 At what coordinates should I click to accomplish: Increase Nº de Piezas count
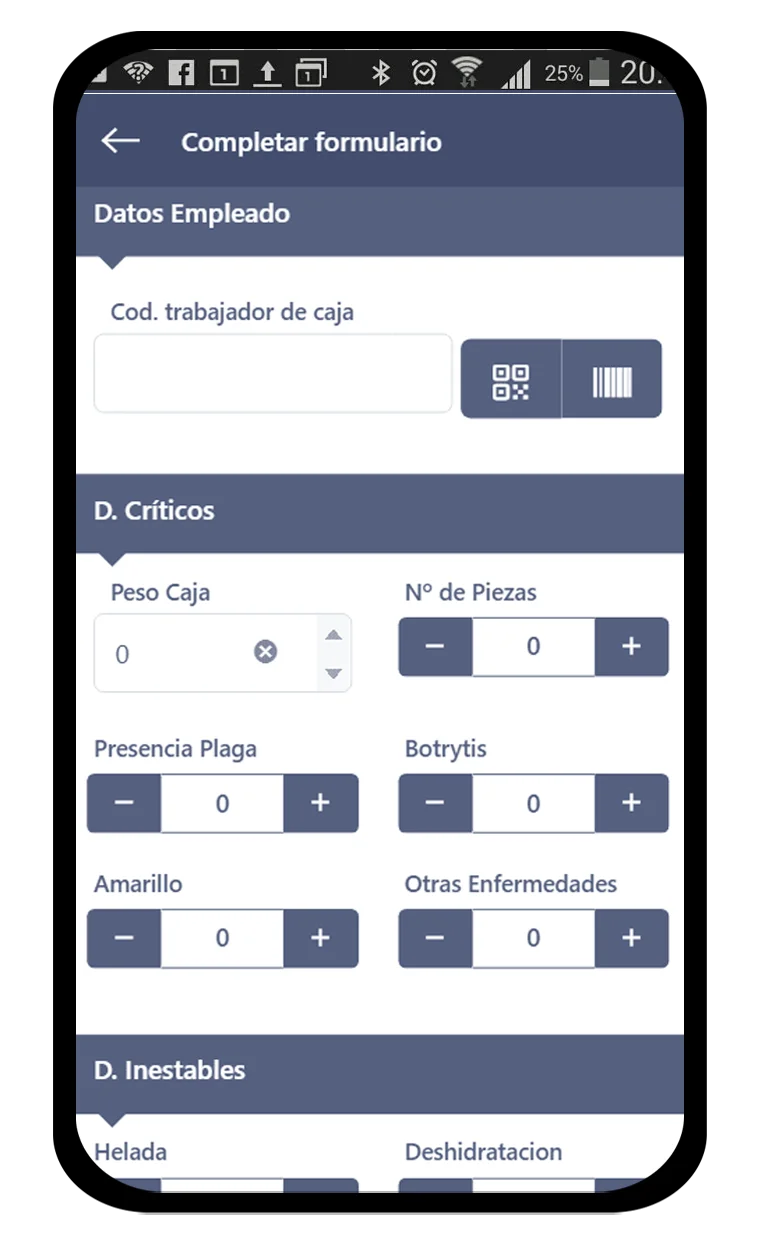tap(631, 647)
